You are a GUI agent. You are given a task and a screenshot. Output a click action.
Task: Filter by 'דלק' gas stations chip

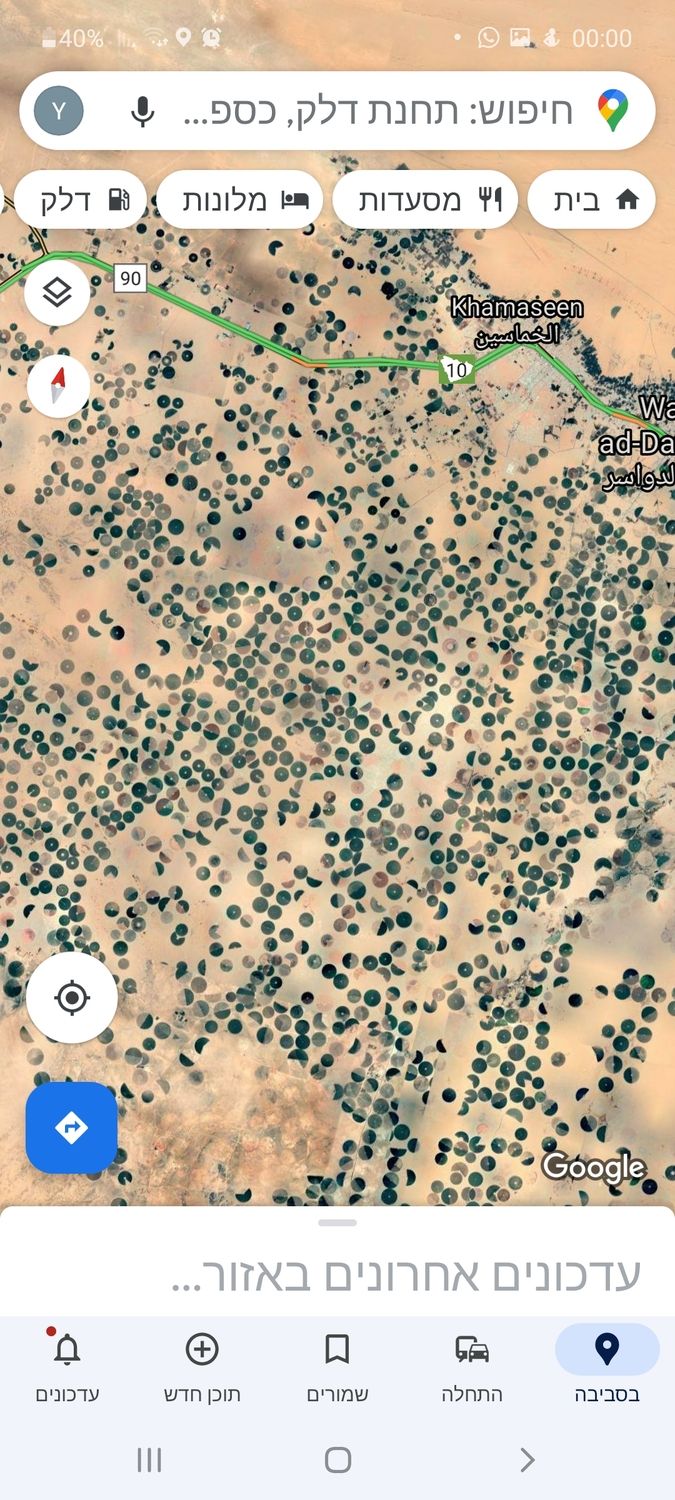coord(82,200)
